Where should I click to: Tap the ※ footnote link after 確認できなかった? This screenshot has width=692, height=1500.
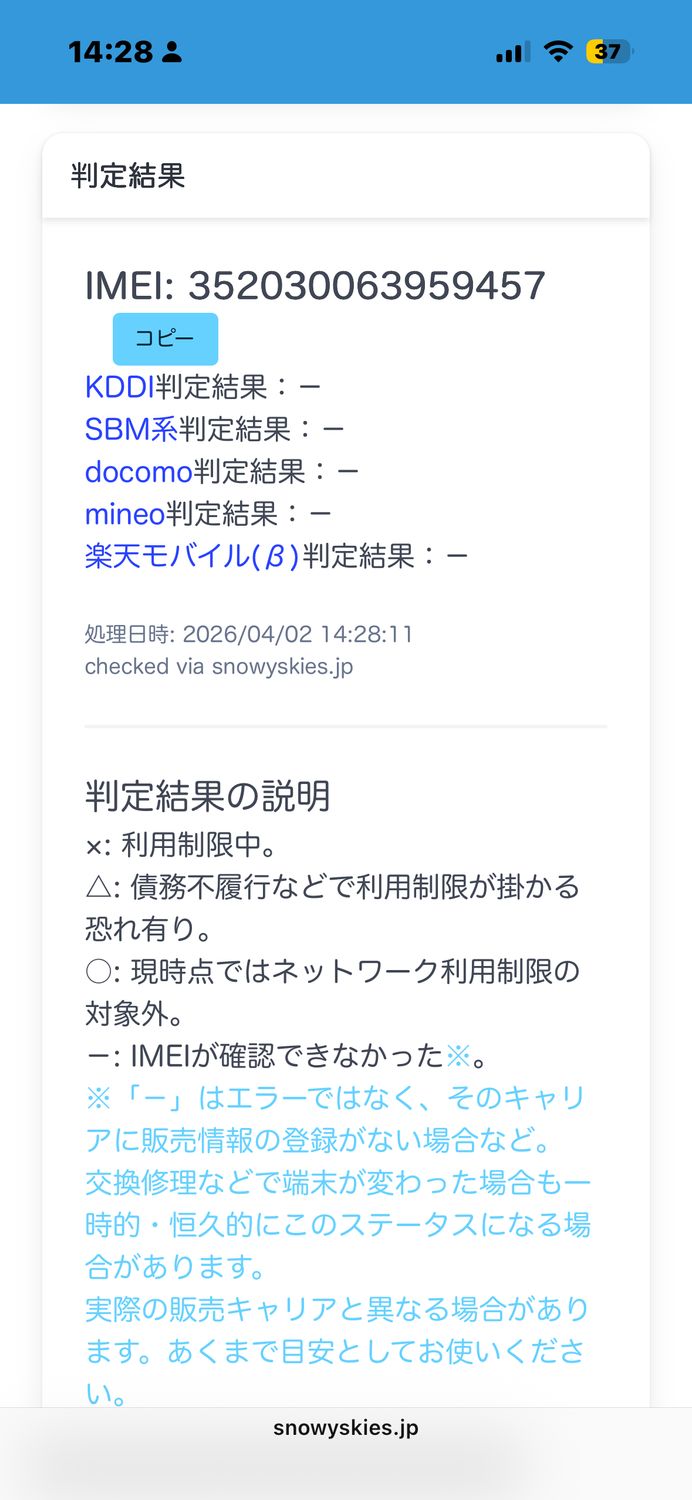click(x=458, y=1055)
